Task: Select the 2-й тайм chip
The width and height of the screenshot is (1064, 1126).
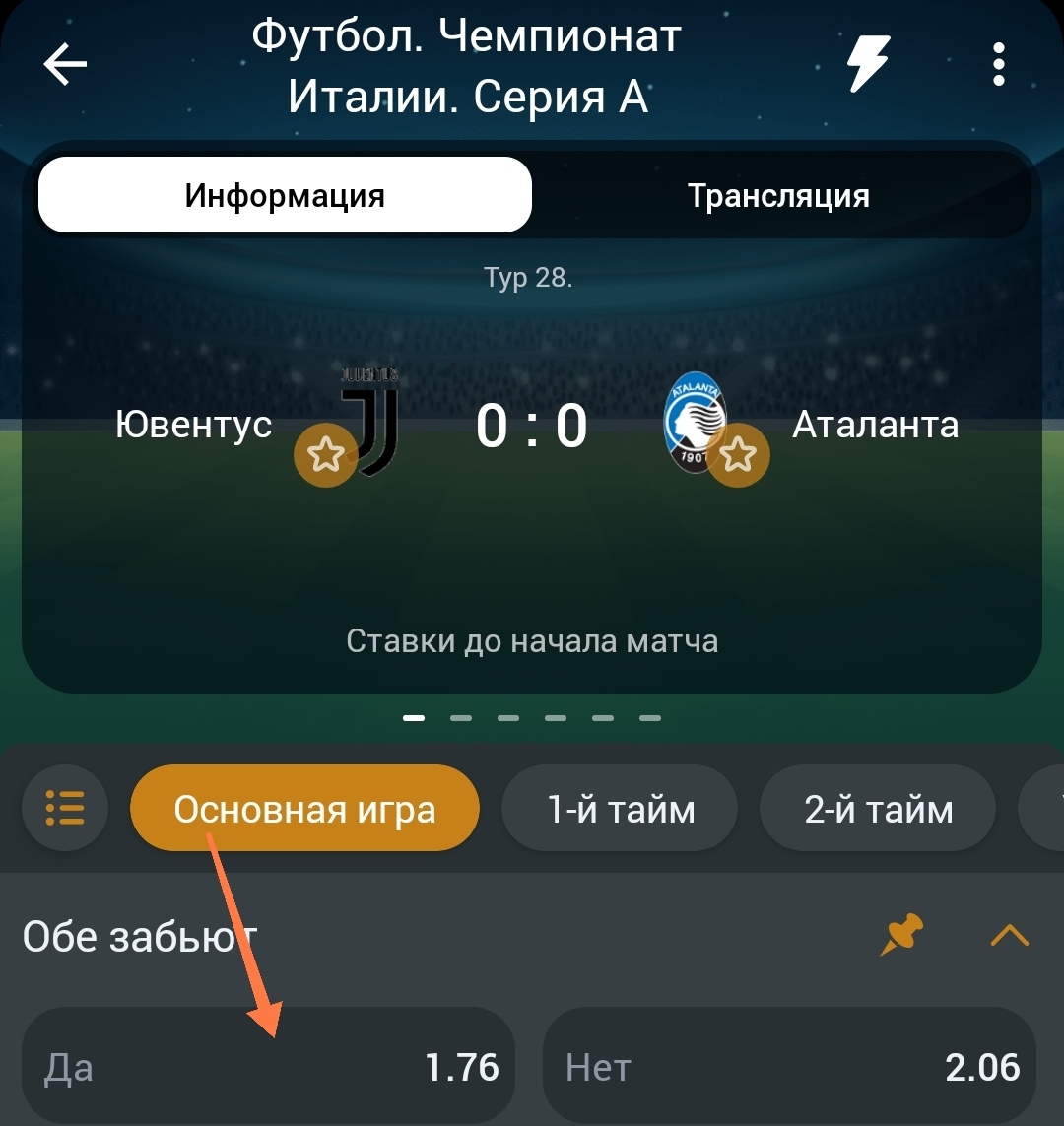Action: (x=879, y=809)
